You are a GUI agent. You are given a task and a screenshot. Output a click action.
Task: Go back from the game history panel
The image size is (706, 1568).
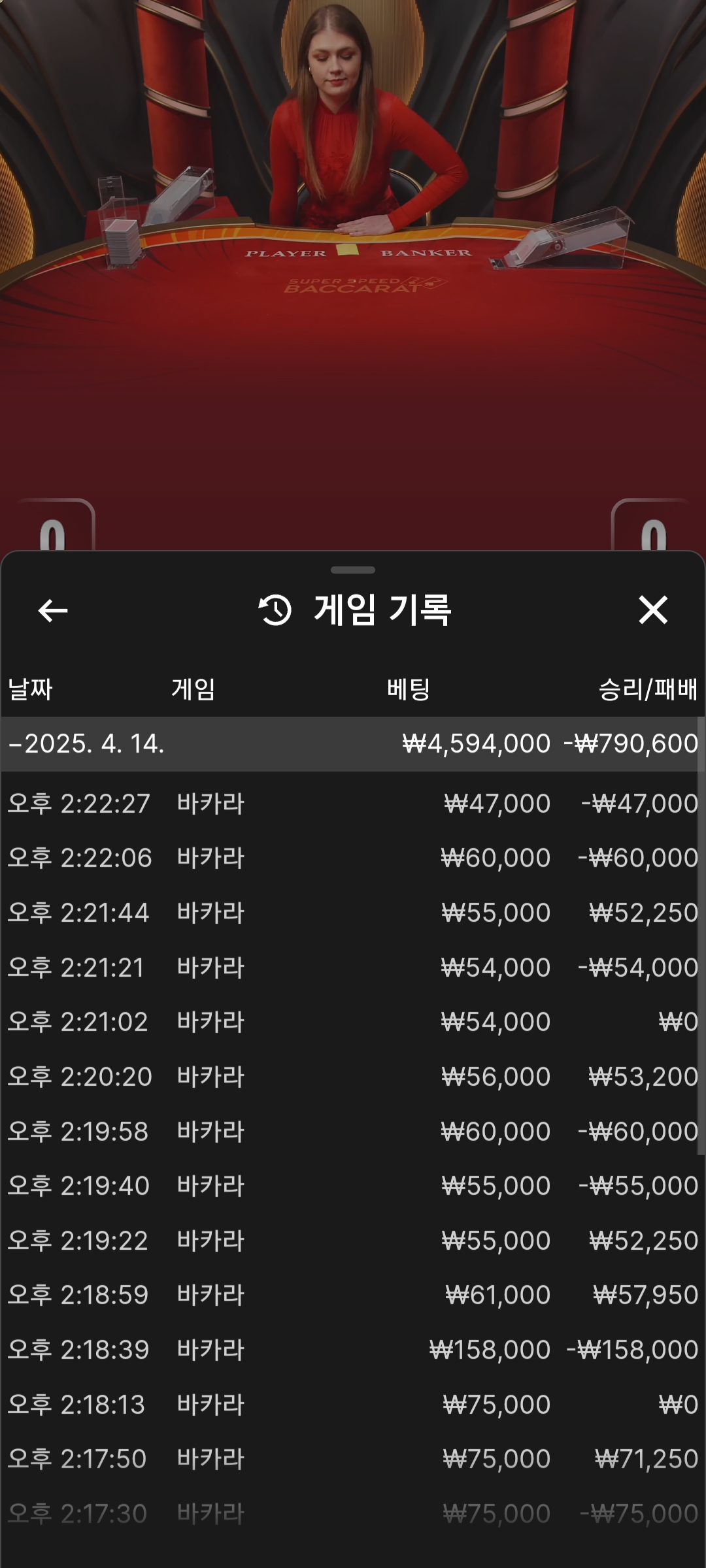point(53,611)
